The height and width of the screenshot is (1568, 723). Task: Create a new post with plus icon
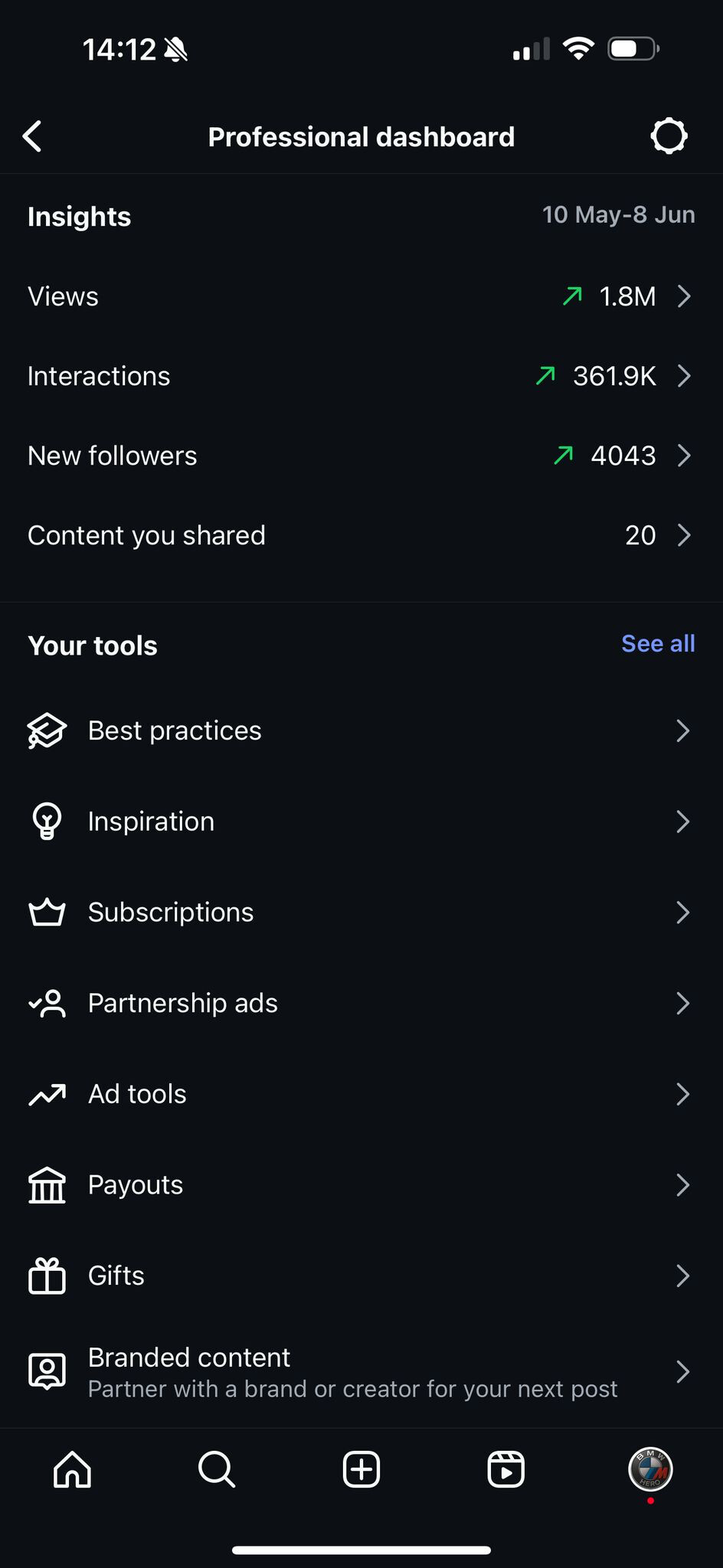pyautogui.click(x=361, y=1469)
